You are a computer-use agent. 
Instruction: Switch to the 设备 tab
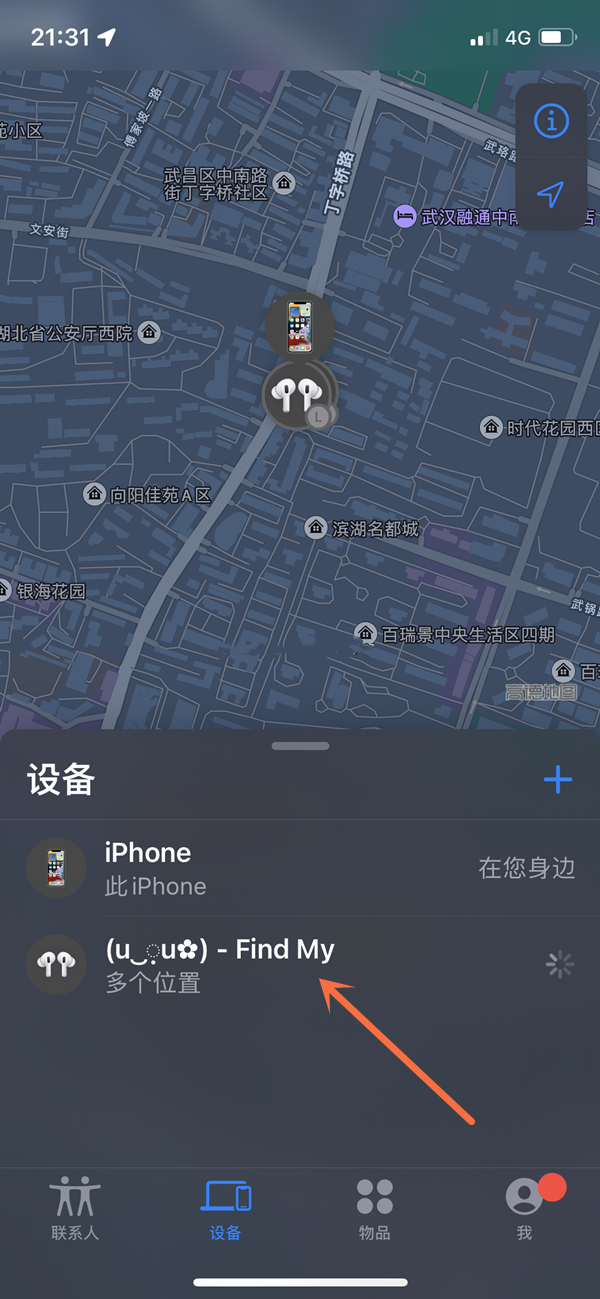pyautogui.click(x=226, y=1208)
